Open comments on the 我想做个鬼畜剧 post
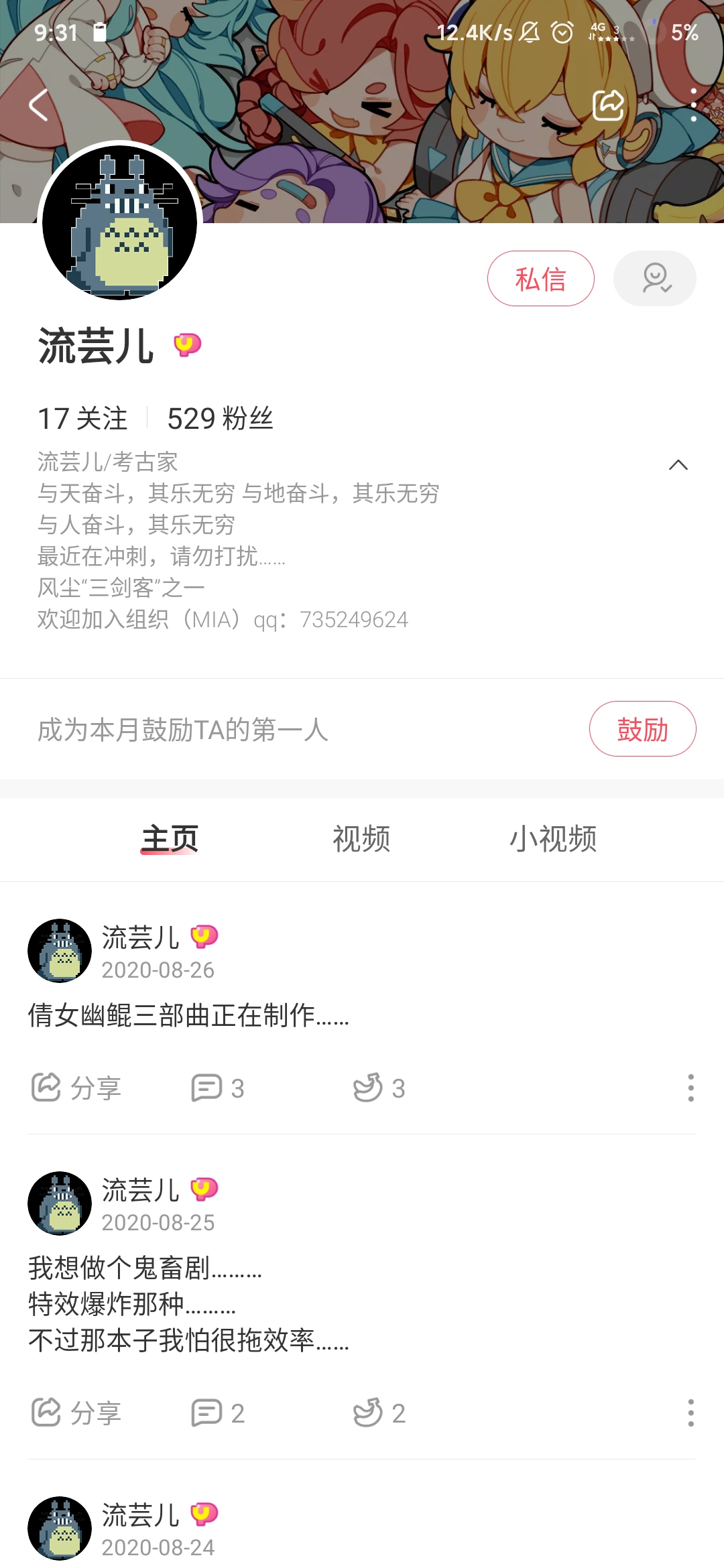Viewport: 724px width, 1568px height. coord(218,1413)
